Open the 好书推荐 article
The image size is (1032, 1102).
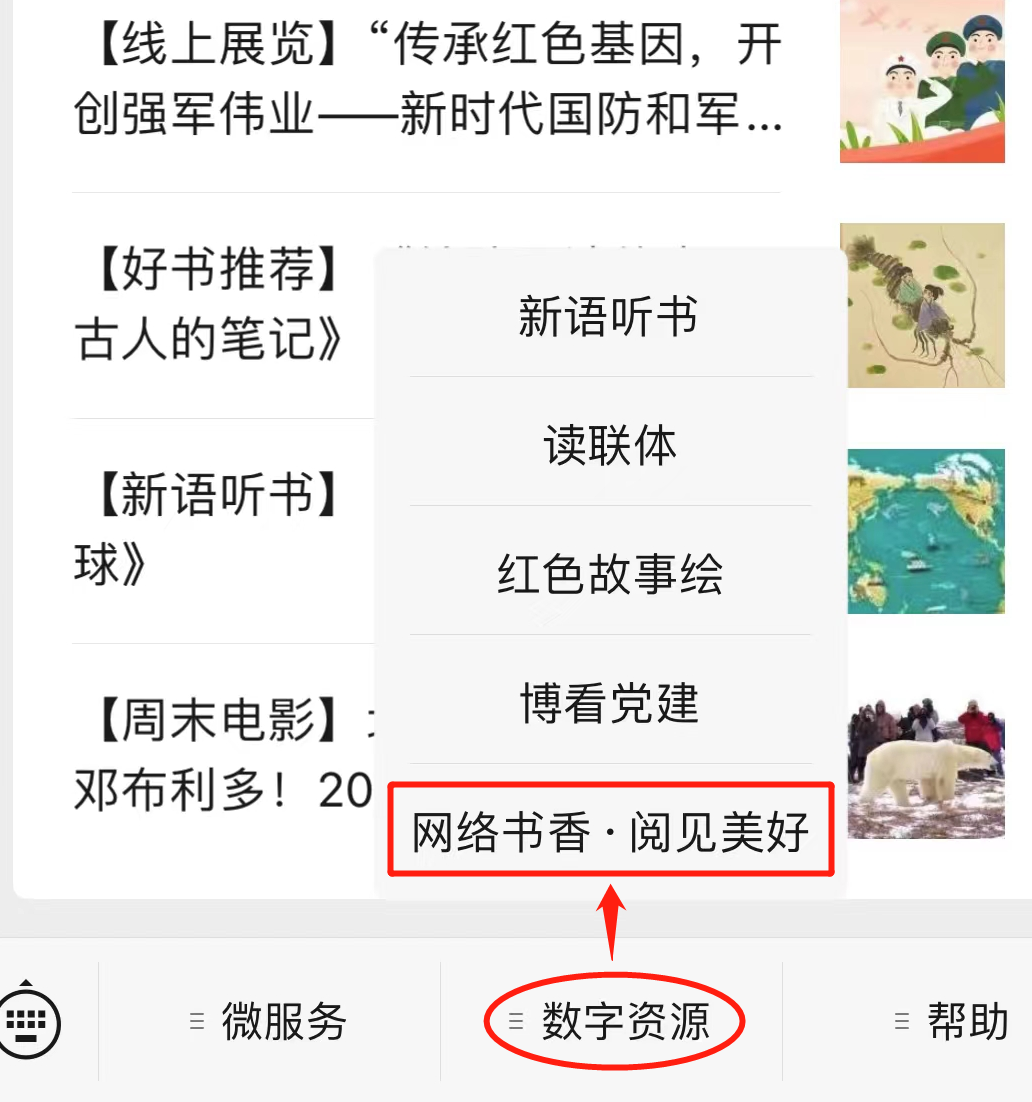click(210, 304)
